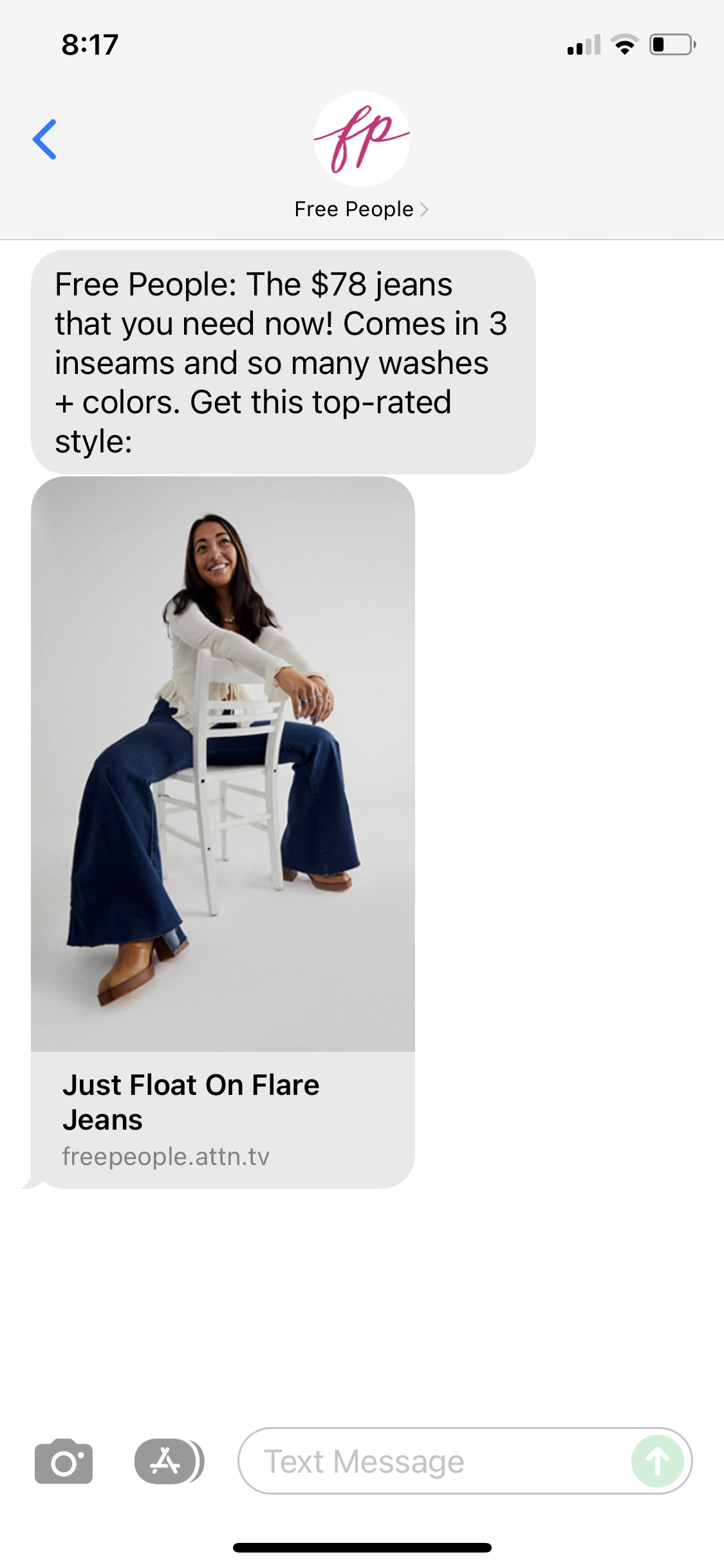Open the Free People contact details chevron
Image resolution: width=724 pixels, height=1568 pixels.
coord(425,209)
